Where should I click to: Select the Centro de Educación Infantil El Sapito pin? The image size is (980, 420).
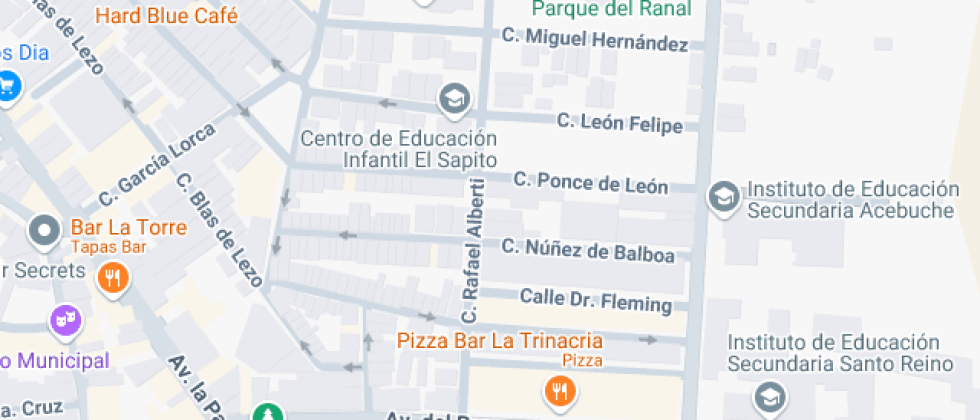pyautogui.click(x=455, y=98)
